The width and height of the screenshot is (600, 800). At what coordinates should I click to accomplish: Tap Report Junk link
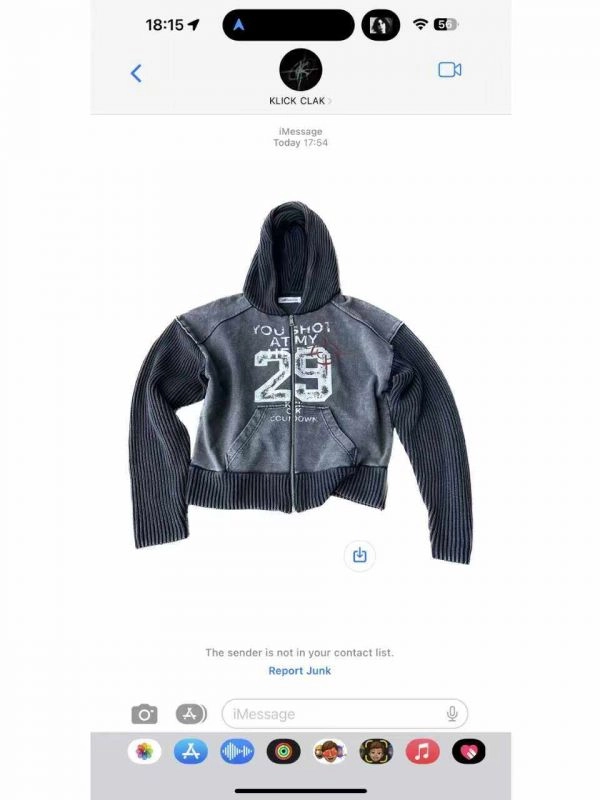tap(300, 671)
